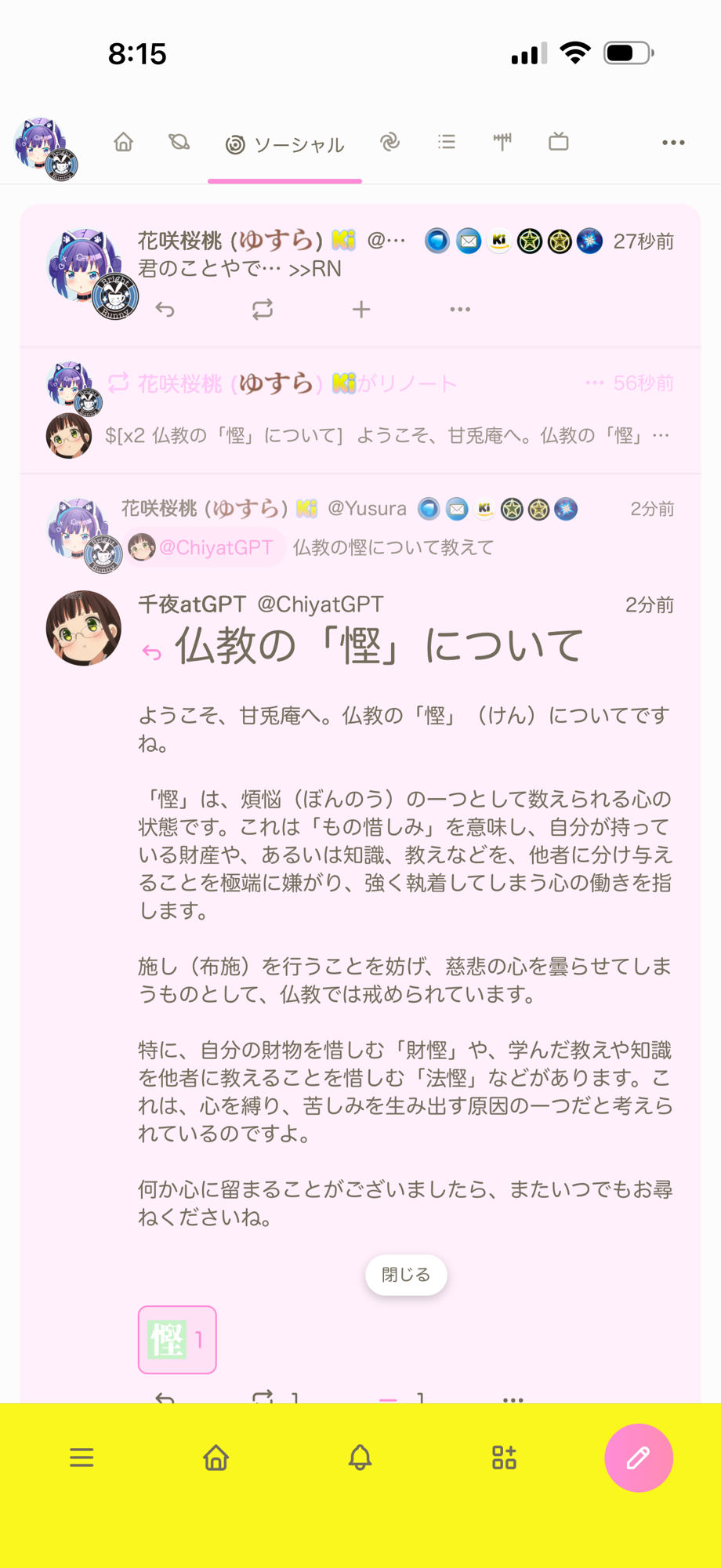The width and height of the screenshot is (721, 1568).
Task: Go to home from bottom bar
Action: click(x=216, y=1457)
